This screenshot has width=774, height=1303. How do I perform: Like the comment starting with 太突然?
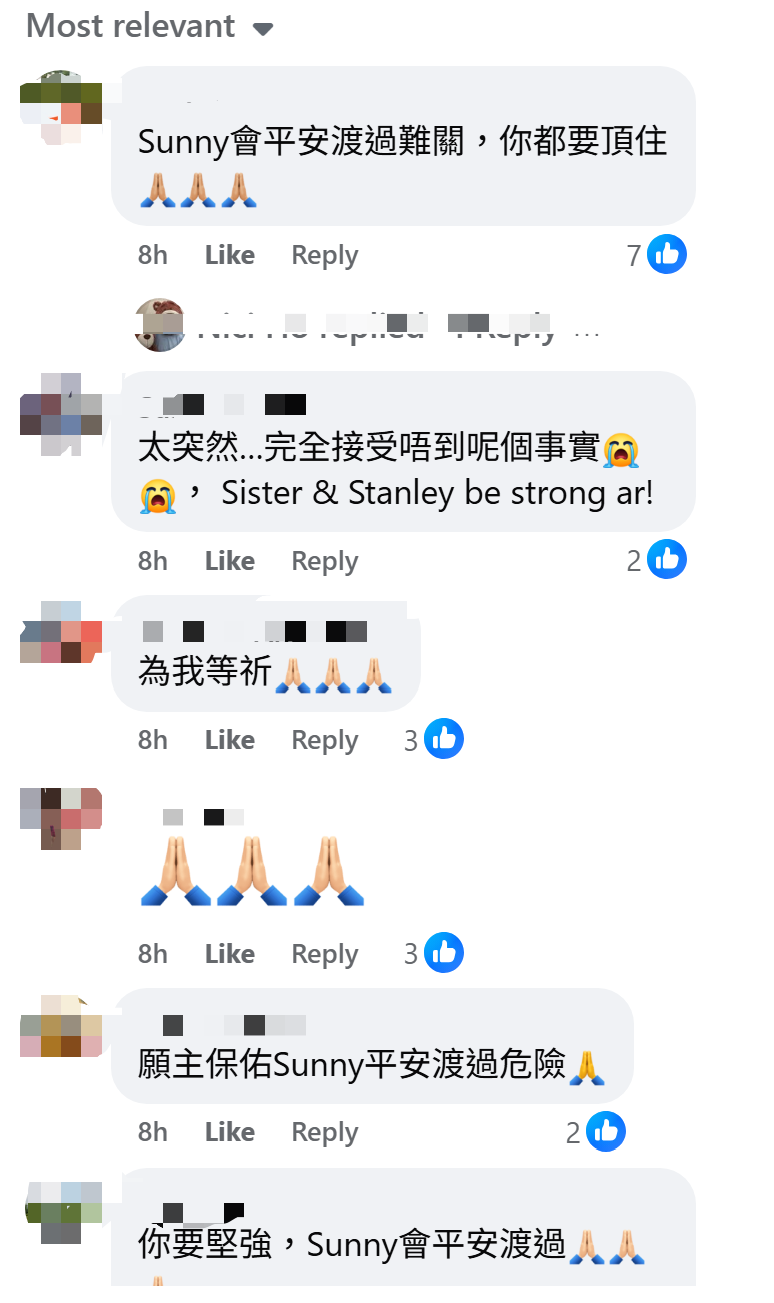229,561
